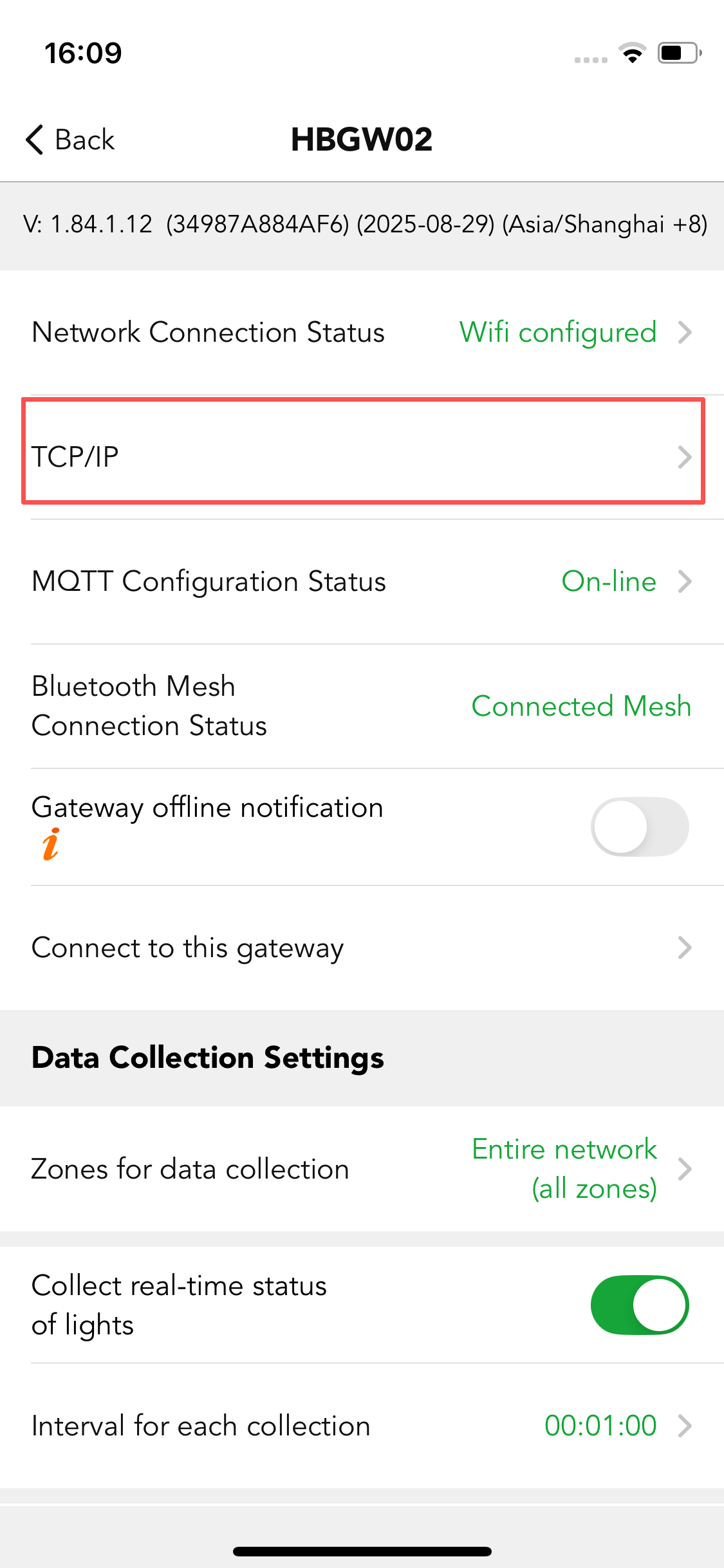Disable Collect real-time status of lights

(x=639, y=1305)
